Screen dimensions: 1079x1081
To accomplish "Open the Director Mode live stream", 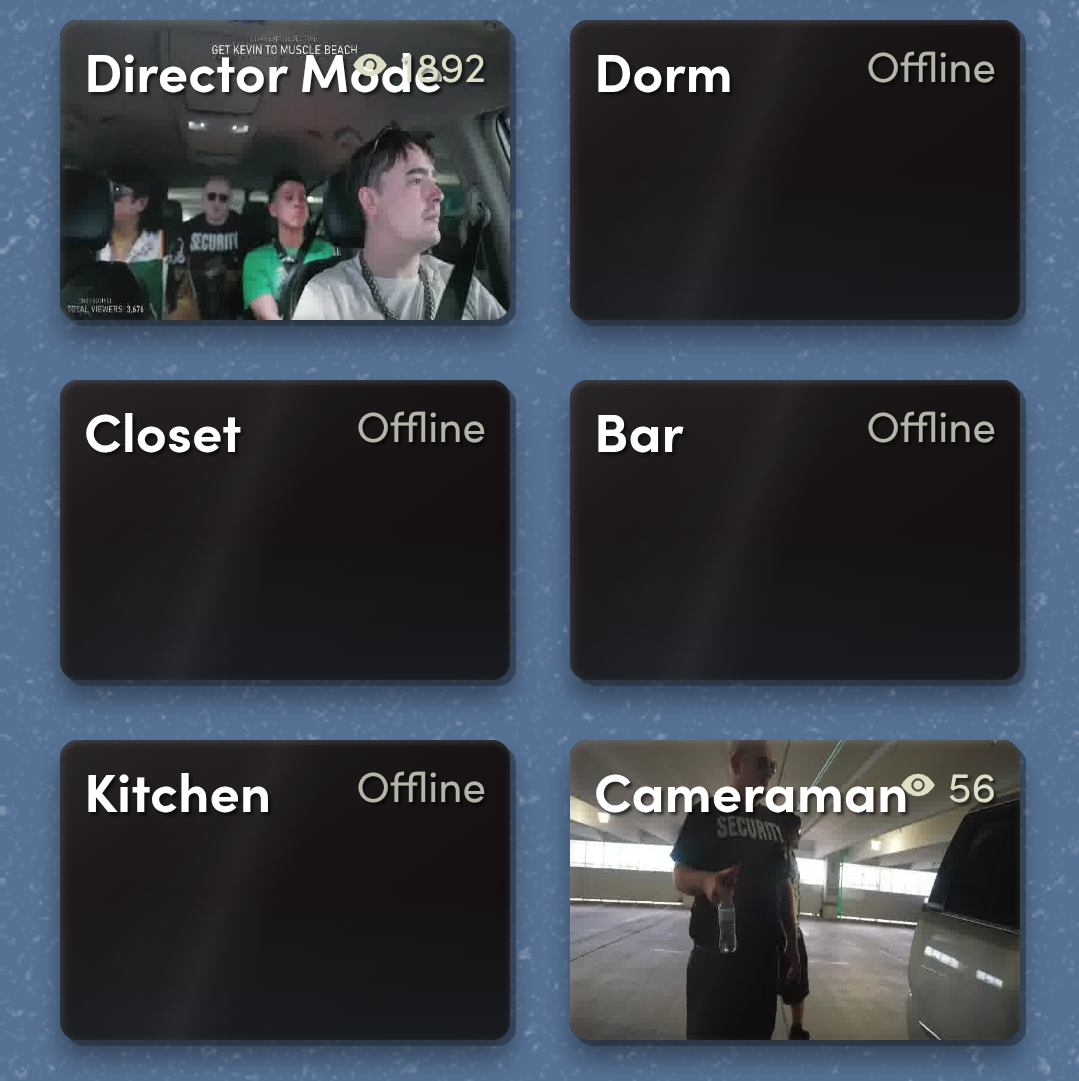I will click(x=285, y=172).
